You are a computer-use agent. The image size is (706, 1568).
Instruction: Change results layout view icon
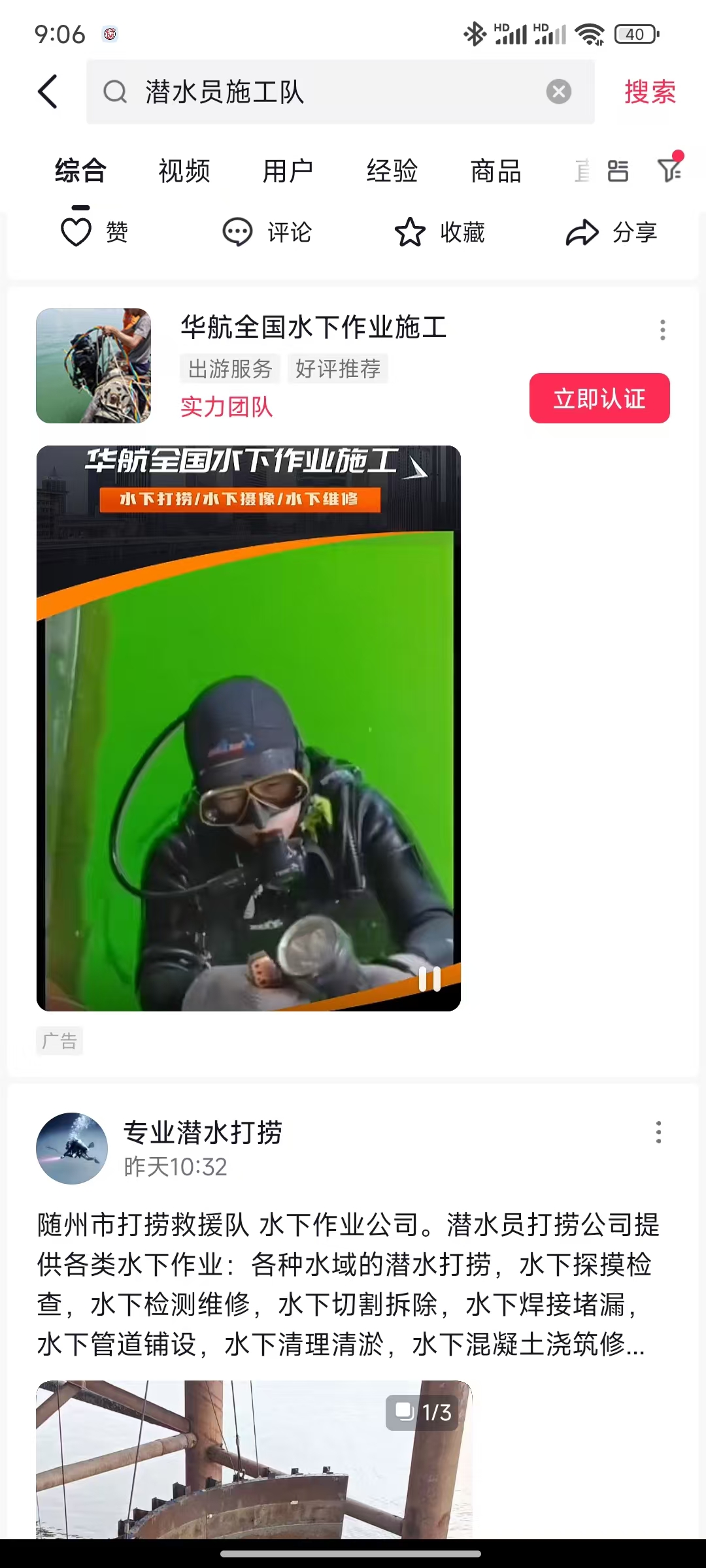point(617,171)
